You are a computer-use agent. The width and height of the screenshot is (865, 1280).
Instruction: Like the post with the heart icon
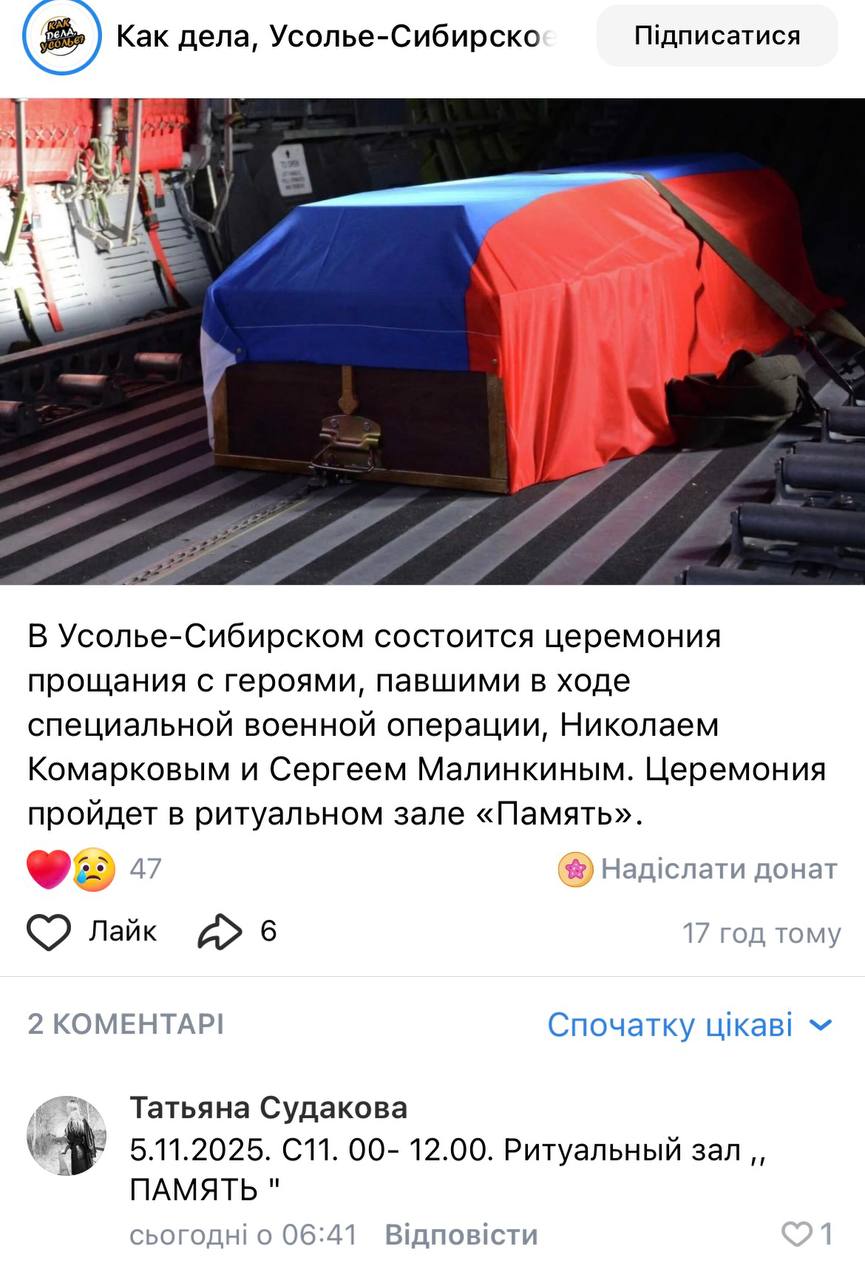click(49, 932)
